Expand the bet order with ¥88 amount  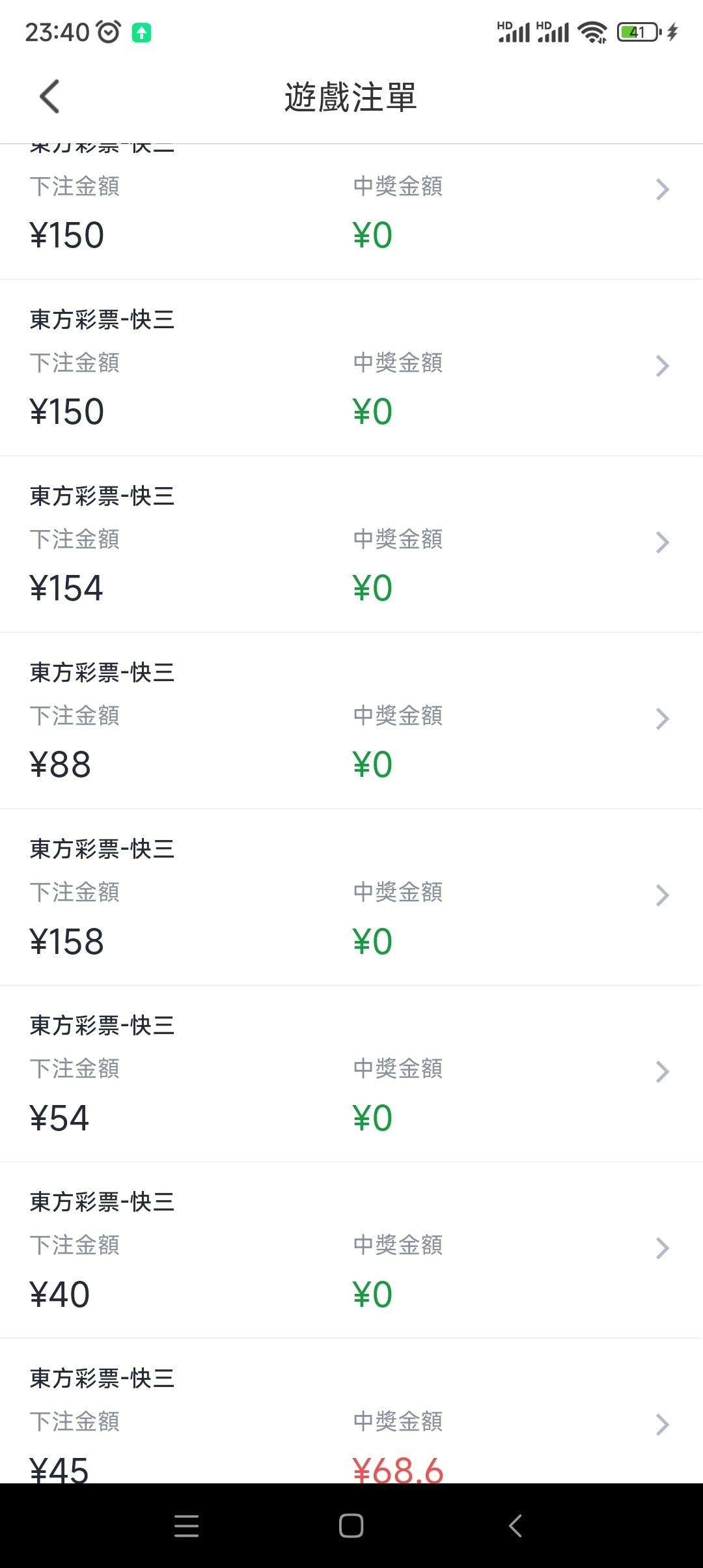663,718
